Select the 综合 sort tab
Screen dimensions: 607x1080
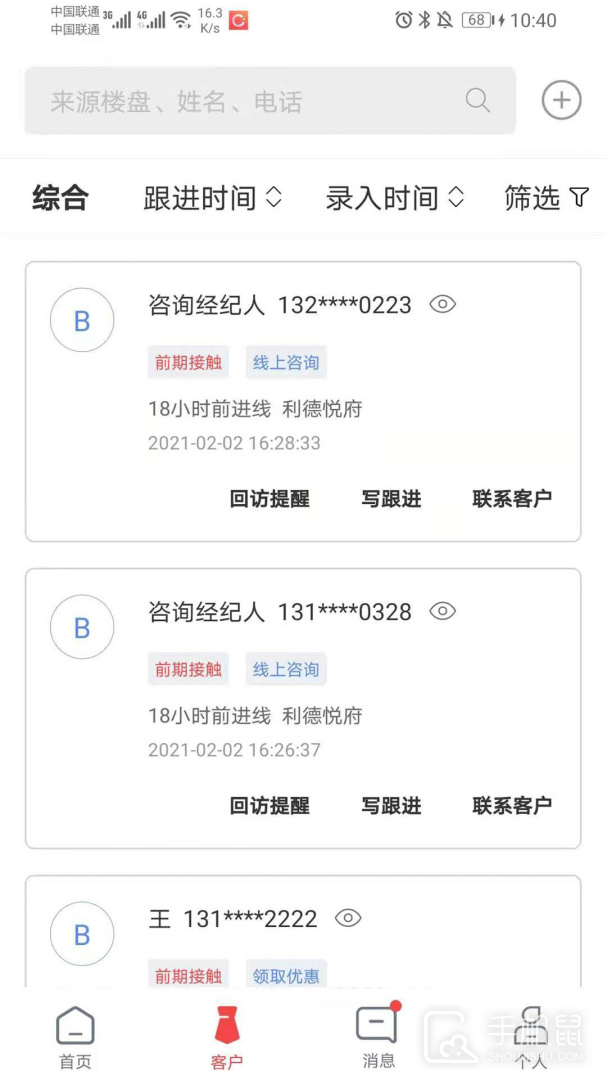click(x=60, y=198)
